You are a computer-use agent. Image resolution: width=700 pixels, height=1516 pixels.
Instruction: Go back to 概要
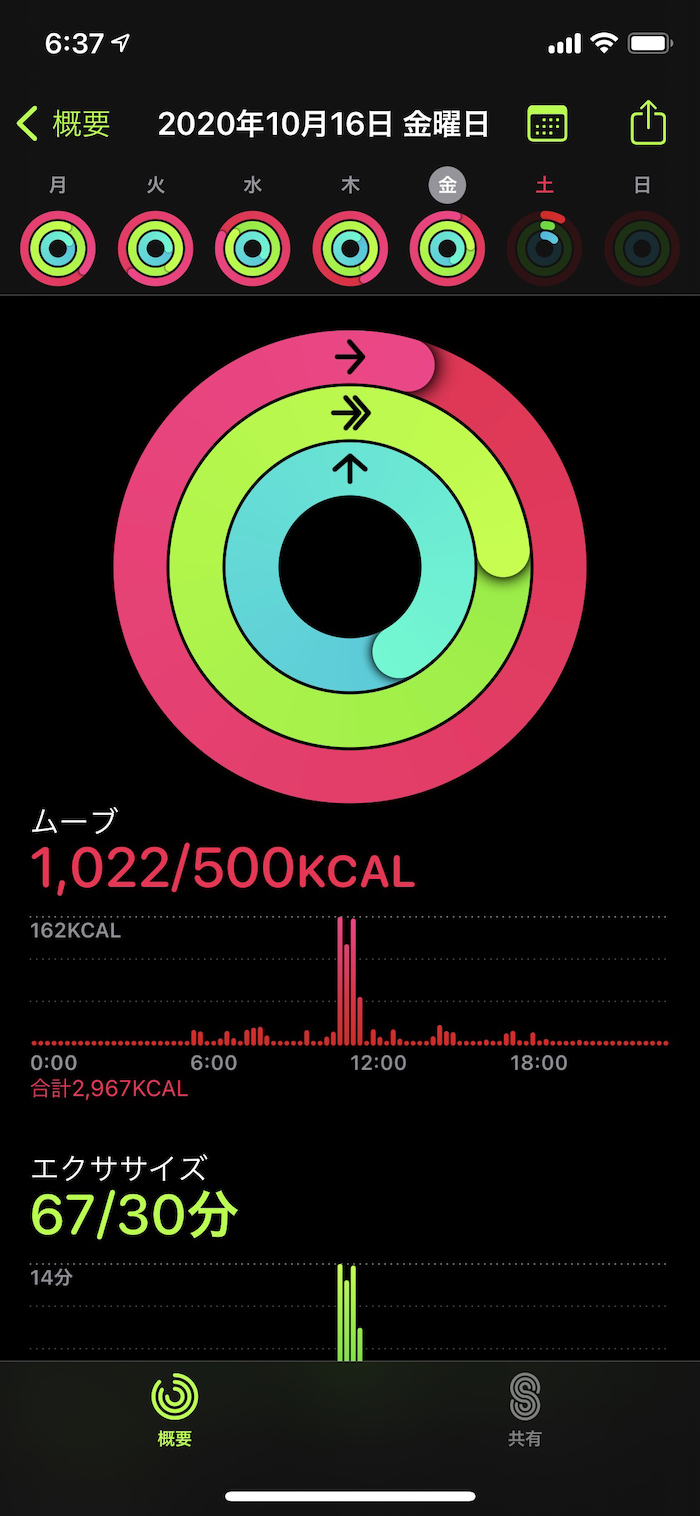tap(64, 124)
